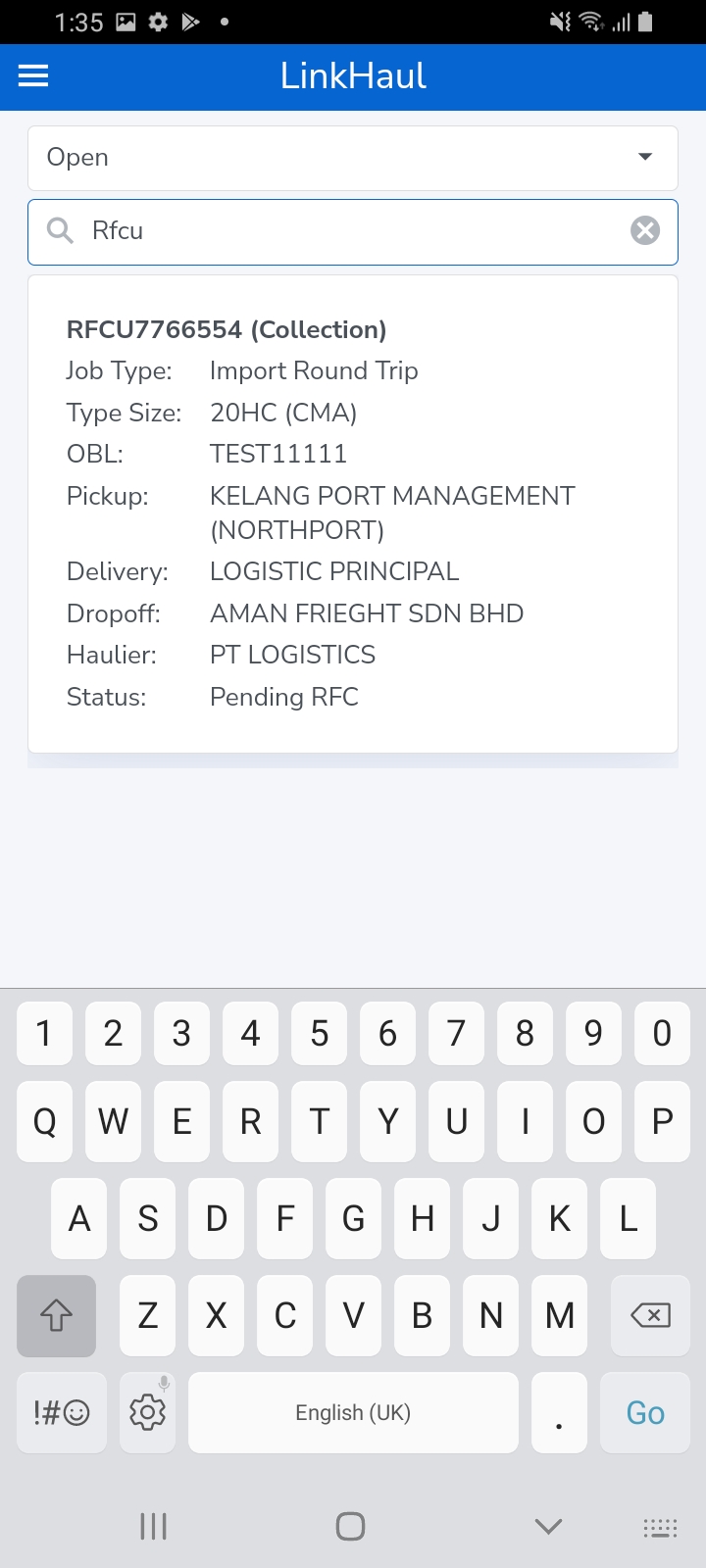The width and height of the screenshot is (706, 1568).
Task: Open keyboard settings gear
Action: [148, 1412]
